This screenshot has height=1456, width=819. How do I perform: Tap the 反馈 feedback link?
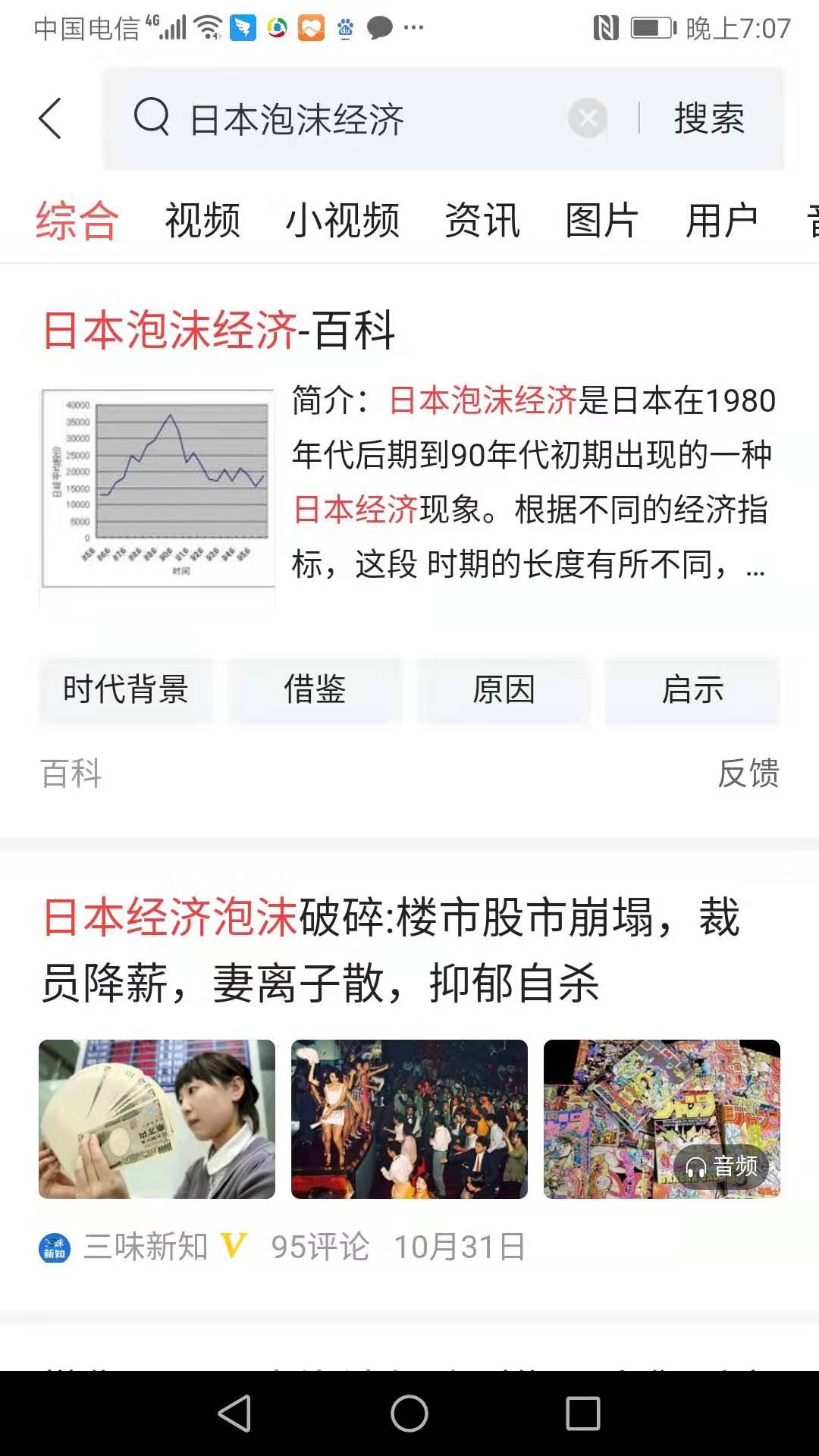point(749,773)
